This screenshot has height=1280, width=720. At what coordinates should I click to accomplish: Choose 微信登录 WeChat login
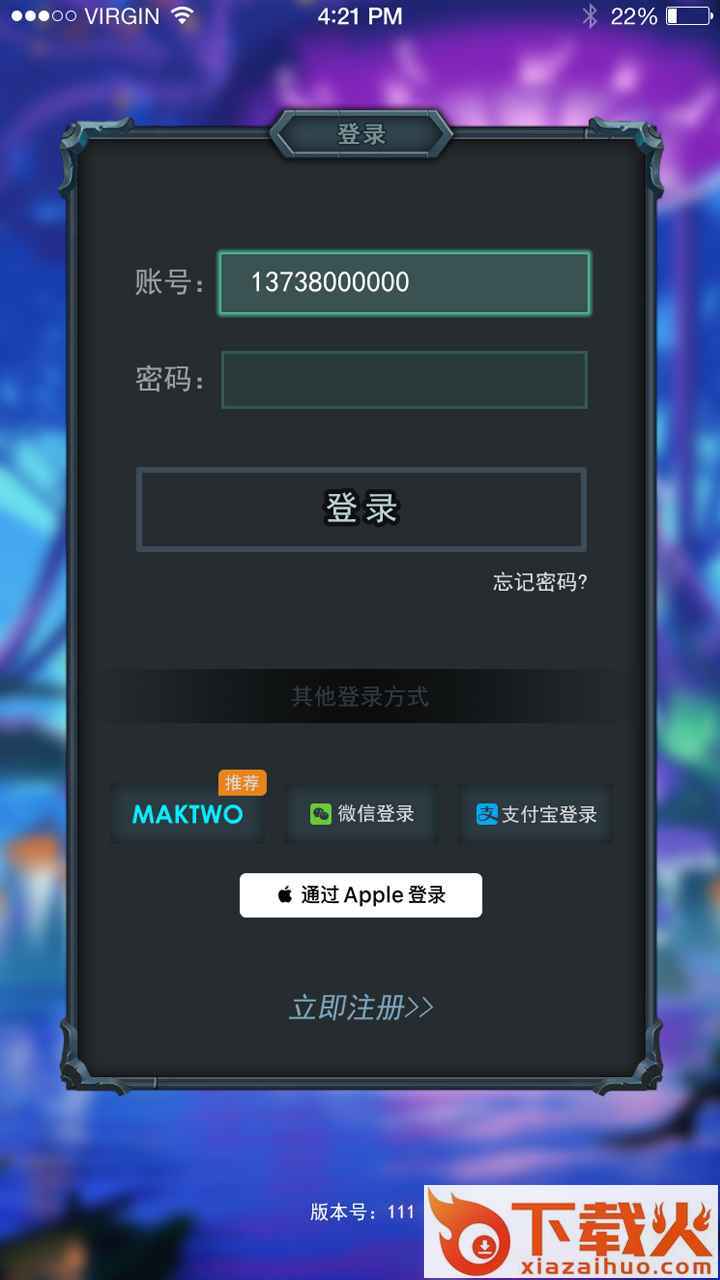[361, 814]
